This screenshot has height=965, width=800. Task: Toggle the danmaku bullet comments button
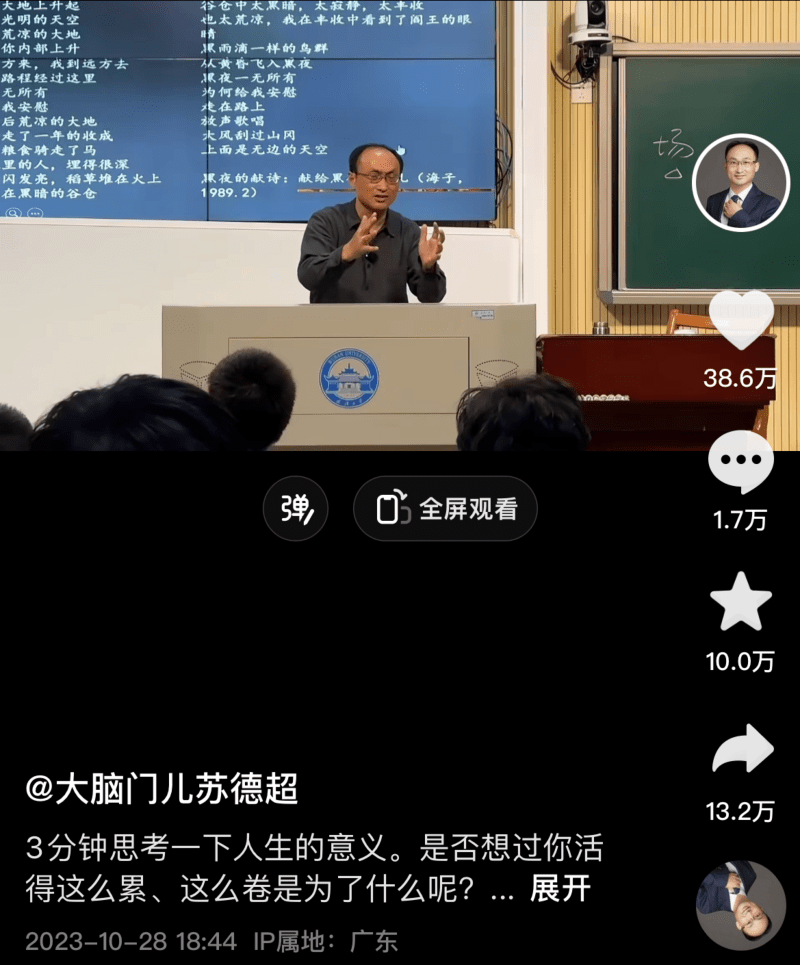(x=296, y=509)
